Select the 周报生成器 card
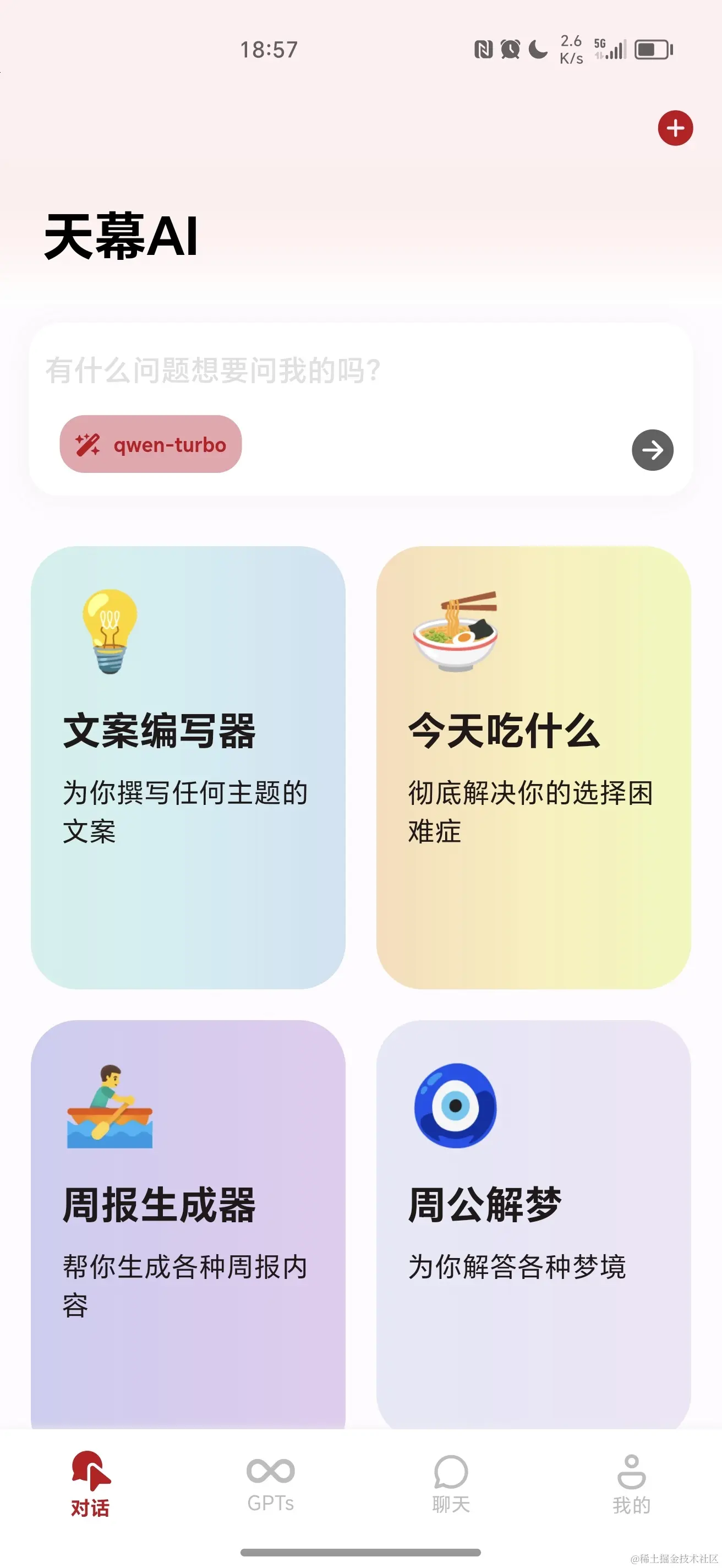Viewport: 722px width, 1568px height. coord(188,1223)
